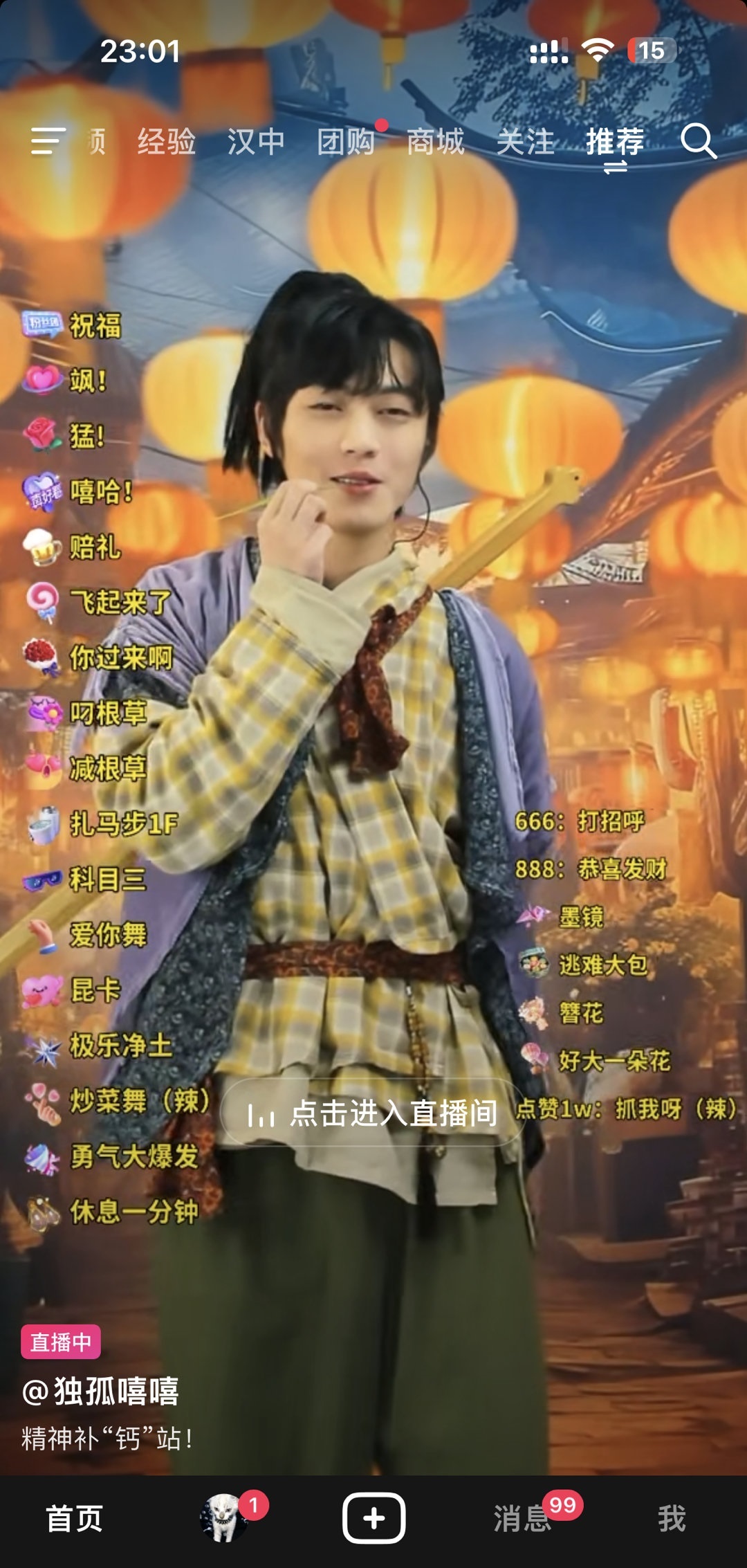Image resolution: width=747 pixels, height=1568 pixels.
Task: Go to the 商城 tab
Action: 436,141
